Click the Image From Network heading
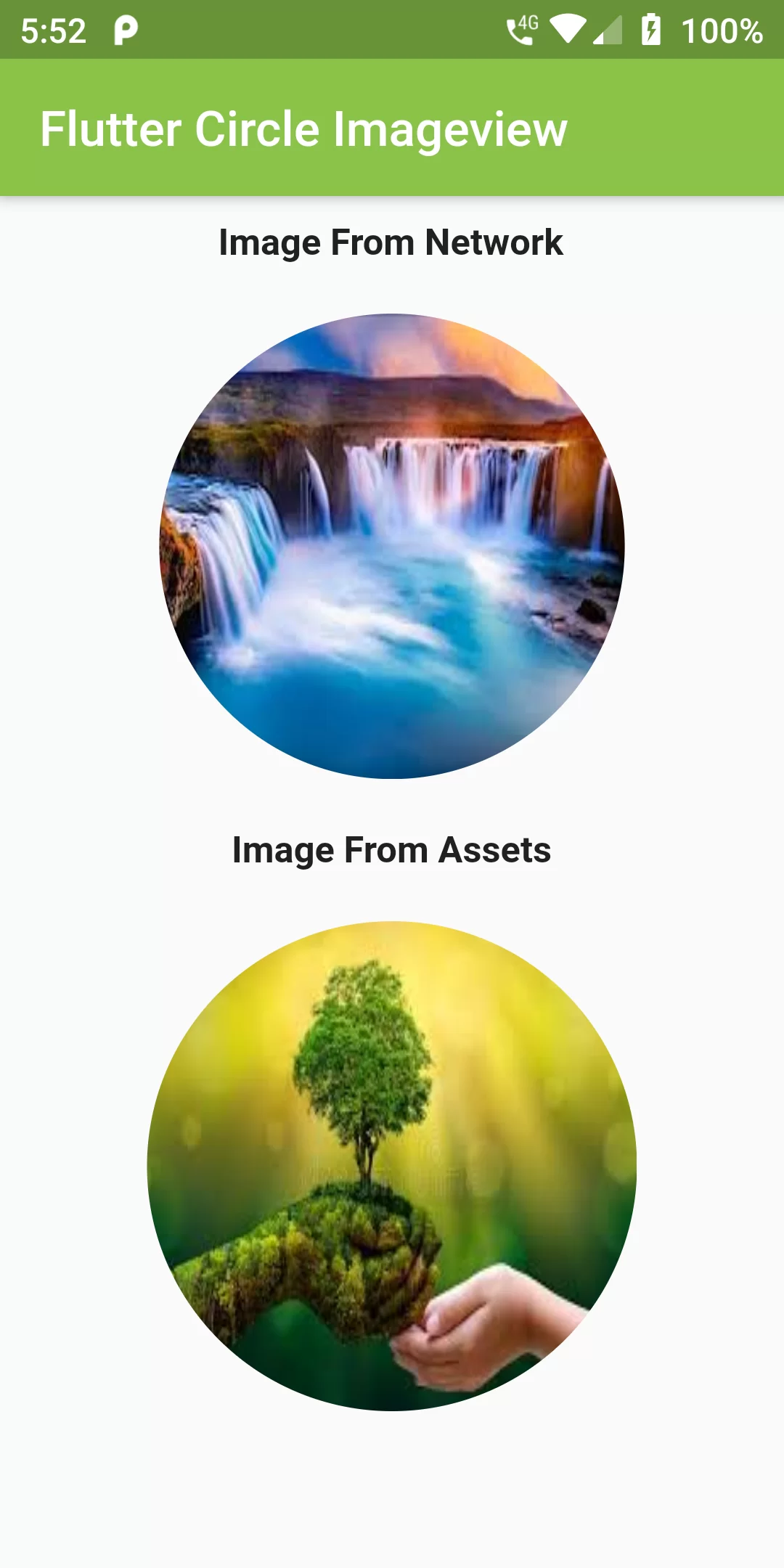 pyautogui.click(x=391, y=242)
